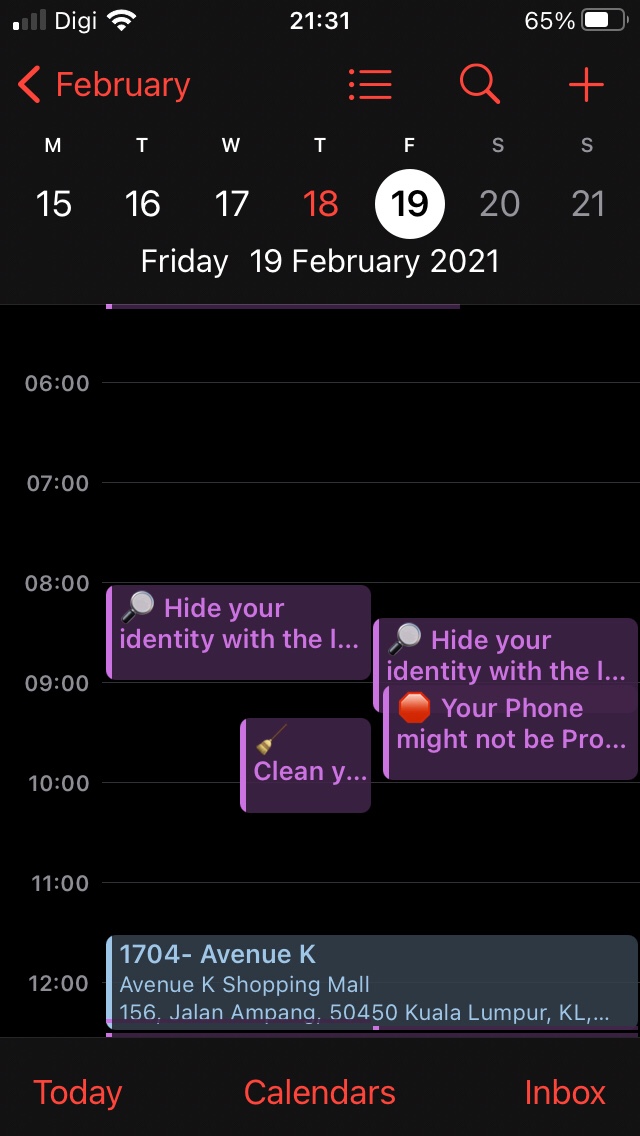Image resolution: width=640 pixels, height=1136 pixels.
Task: Open the Inbox
Action: pos(565,1092)
